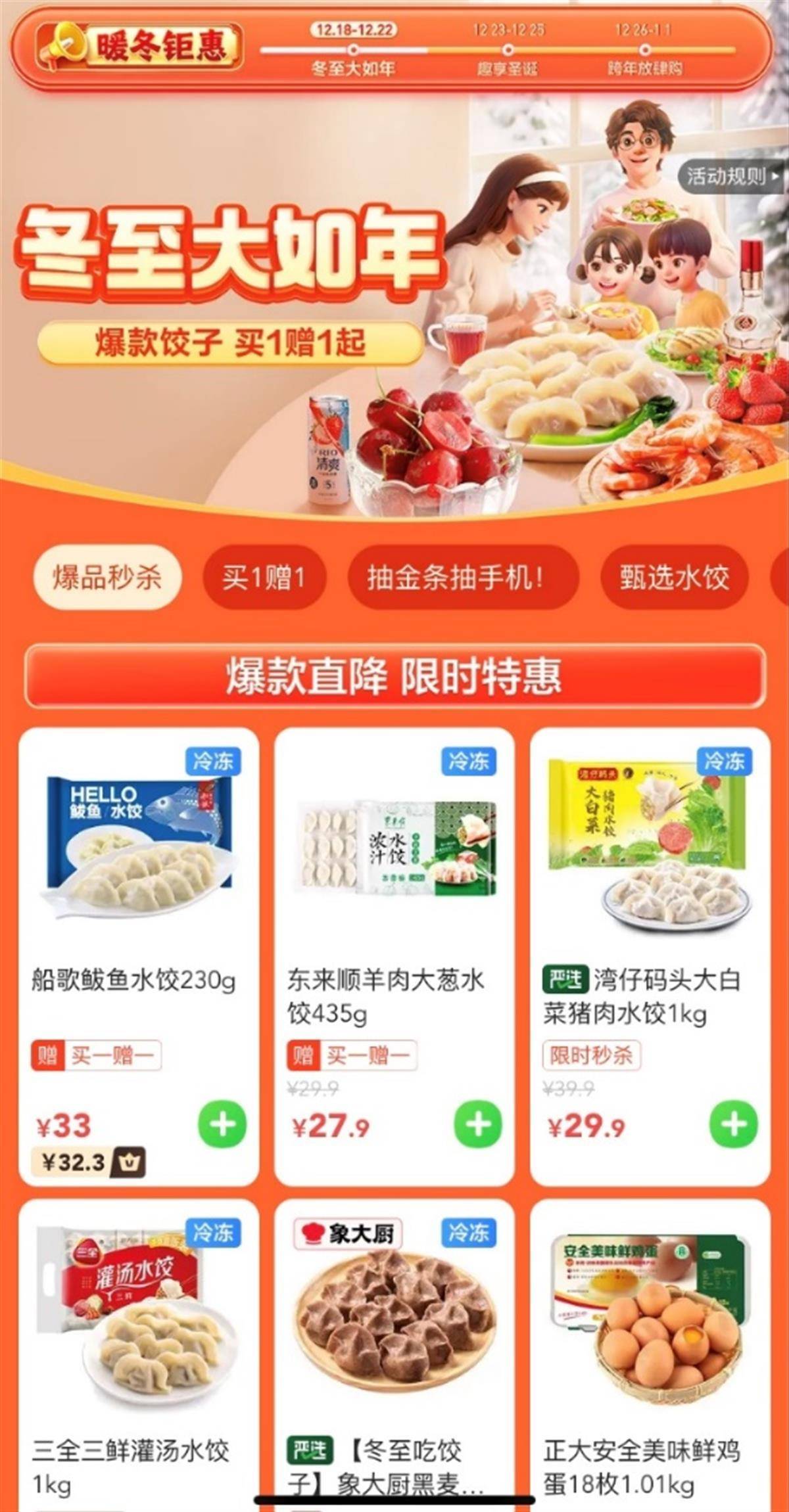Select the 12.18-12.22 冬至大如年 stage
The width and height of the screenshot is (789, 1512).
tap(353, 50)
